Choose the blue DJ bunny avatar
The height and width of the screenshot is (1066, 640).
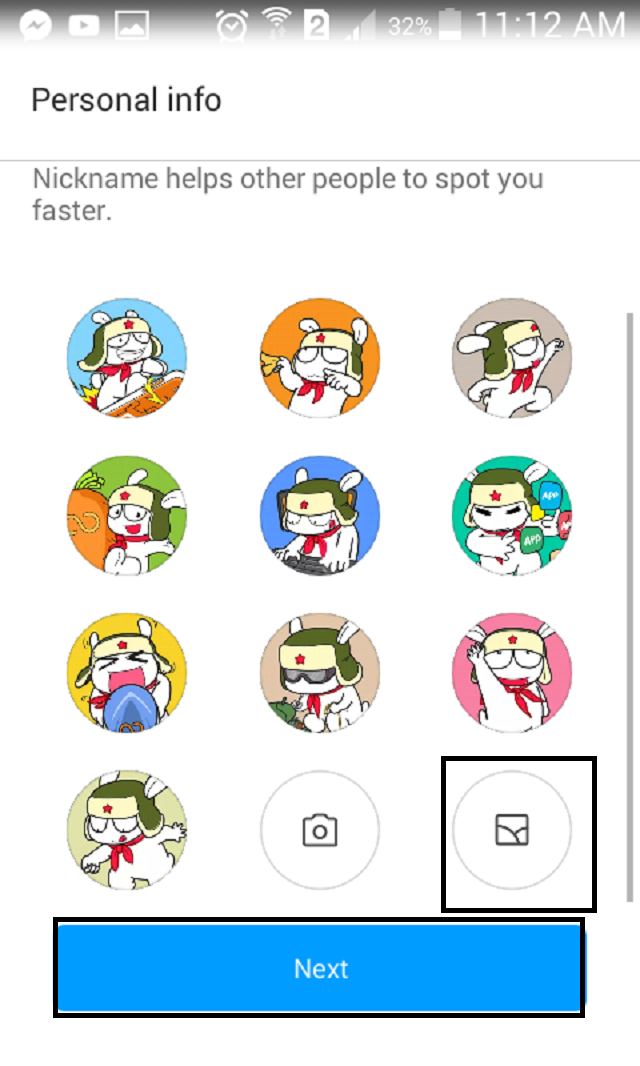(x=320, y=516)
